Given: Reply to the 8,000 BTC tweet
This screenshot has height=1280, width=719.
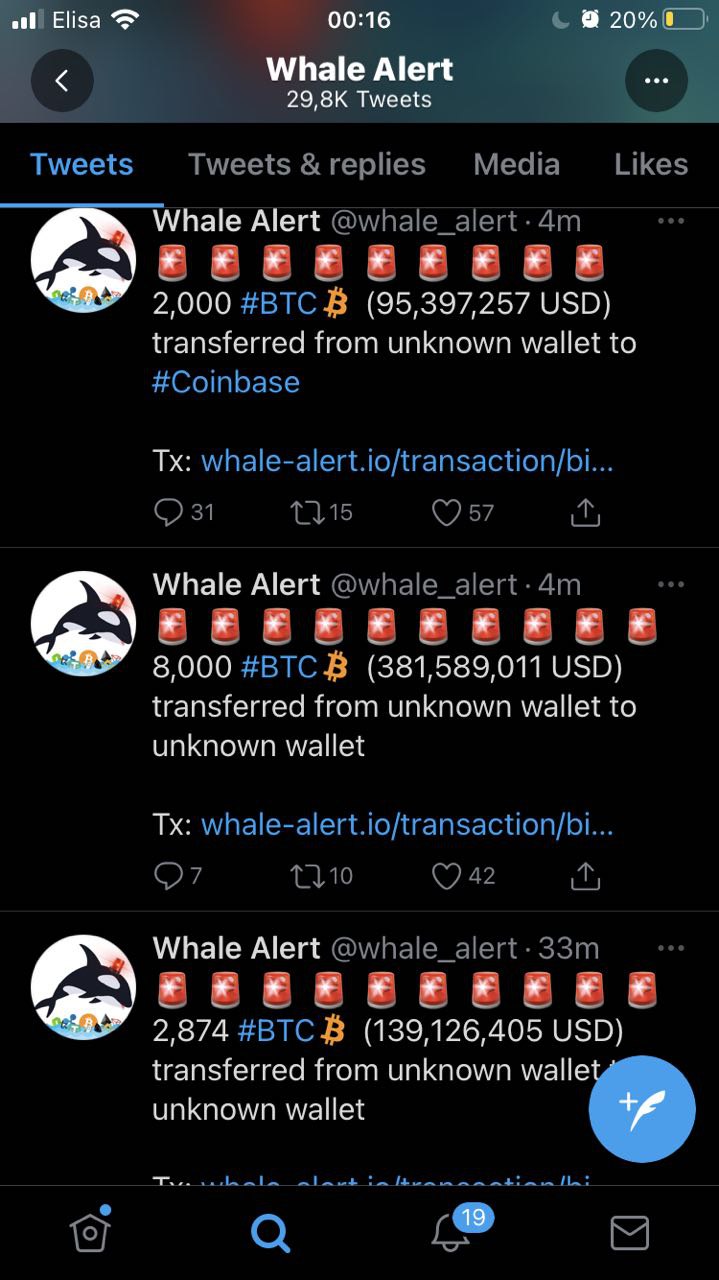Looking at the screenshot, I should (x=168, y=876).
